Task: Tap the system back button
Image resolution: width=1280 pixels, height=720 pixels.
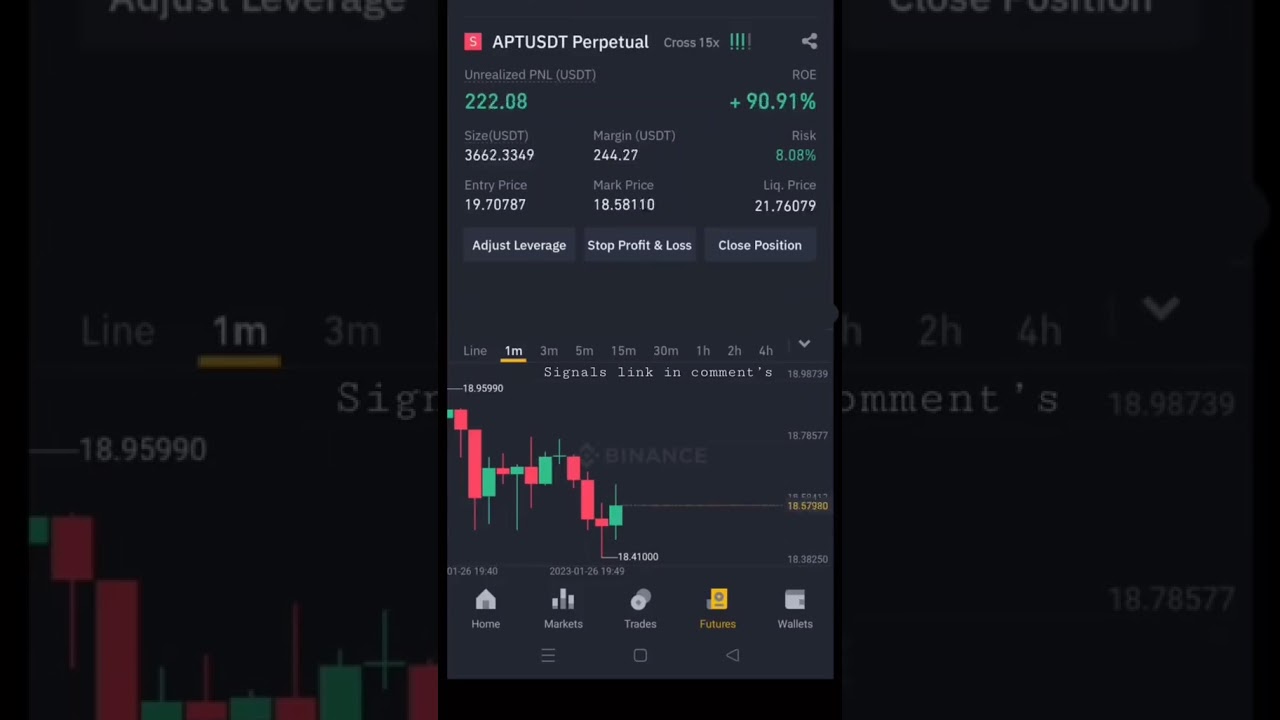Action: point(732,655)
